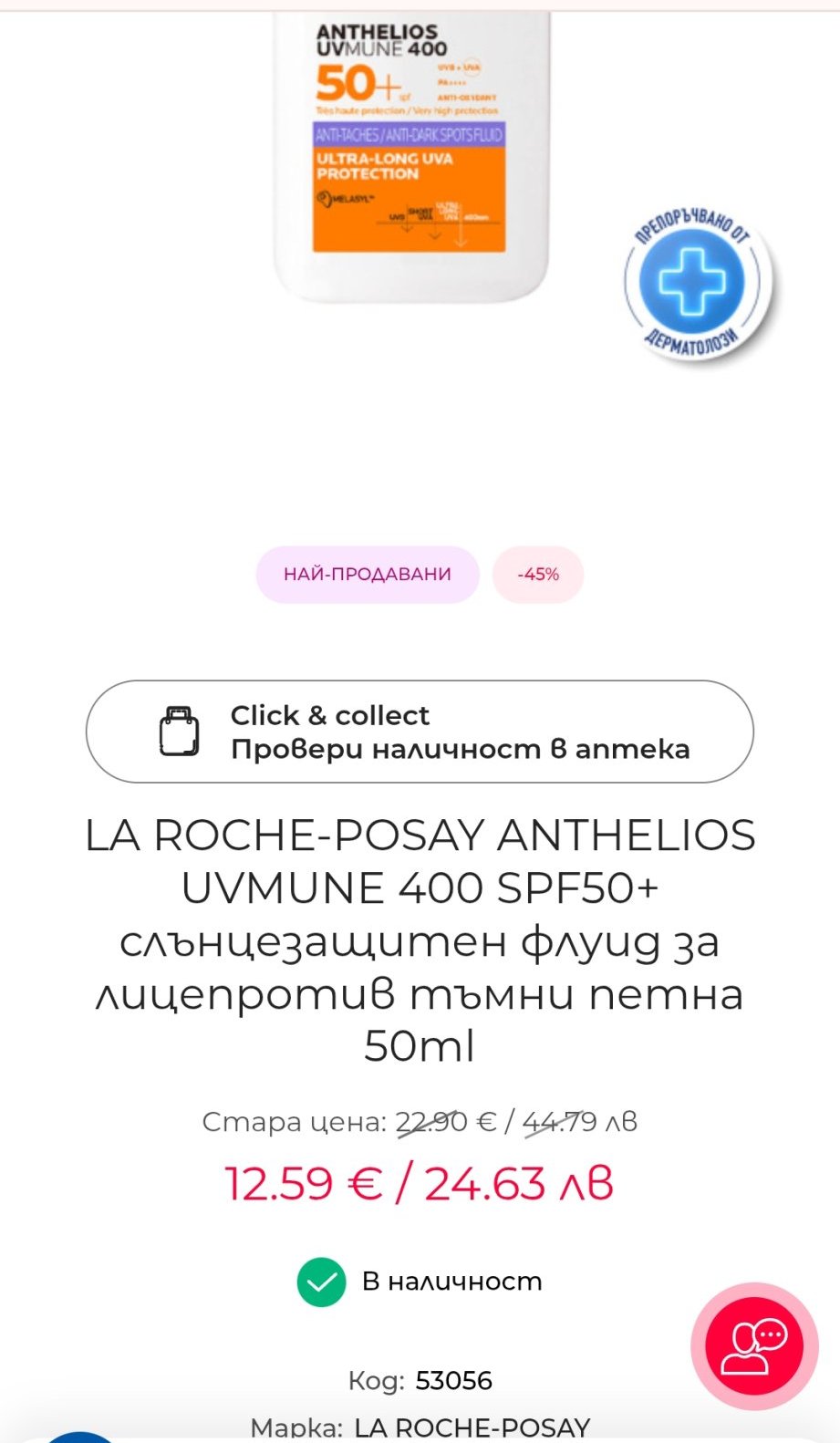The image size is (840, 1443).
Task: Enlarge the Anthelios UVMune 400 product image
Action: (411, 155)
